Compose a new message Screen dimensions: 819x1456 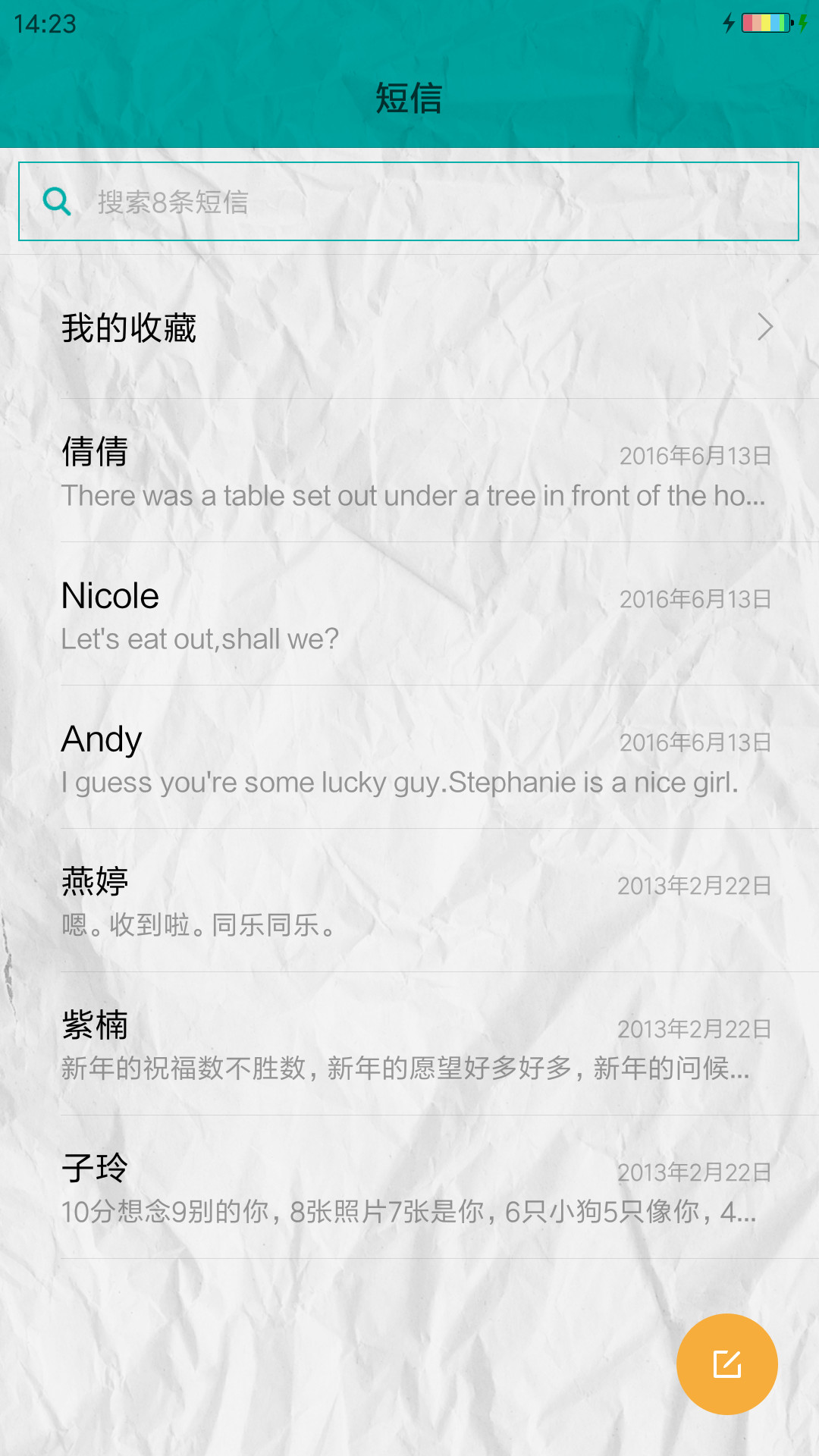pos(726,1363)
